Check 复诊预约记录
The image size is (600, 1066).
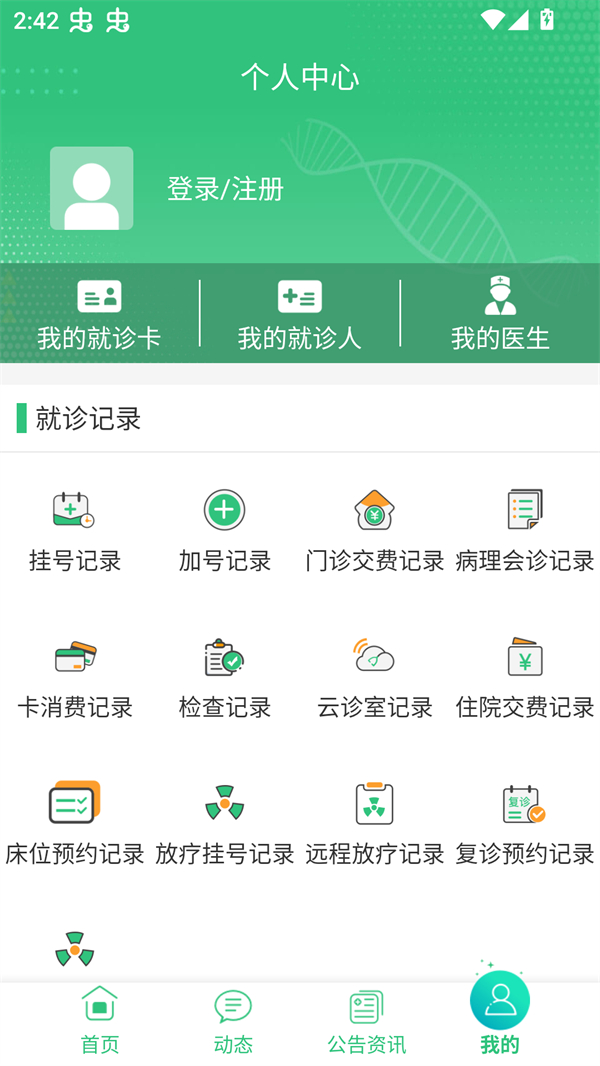coord(525,824)
